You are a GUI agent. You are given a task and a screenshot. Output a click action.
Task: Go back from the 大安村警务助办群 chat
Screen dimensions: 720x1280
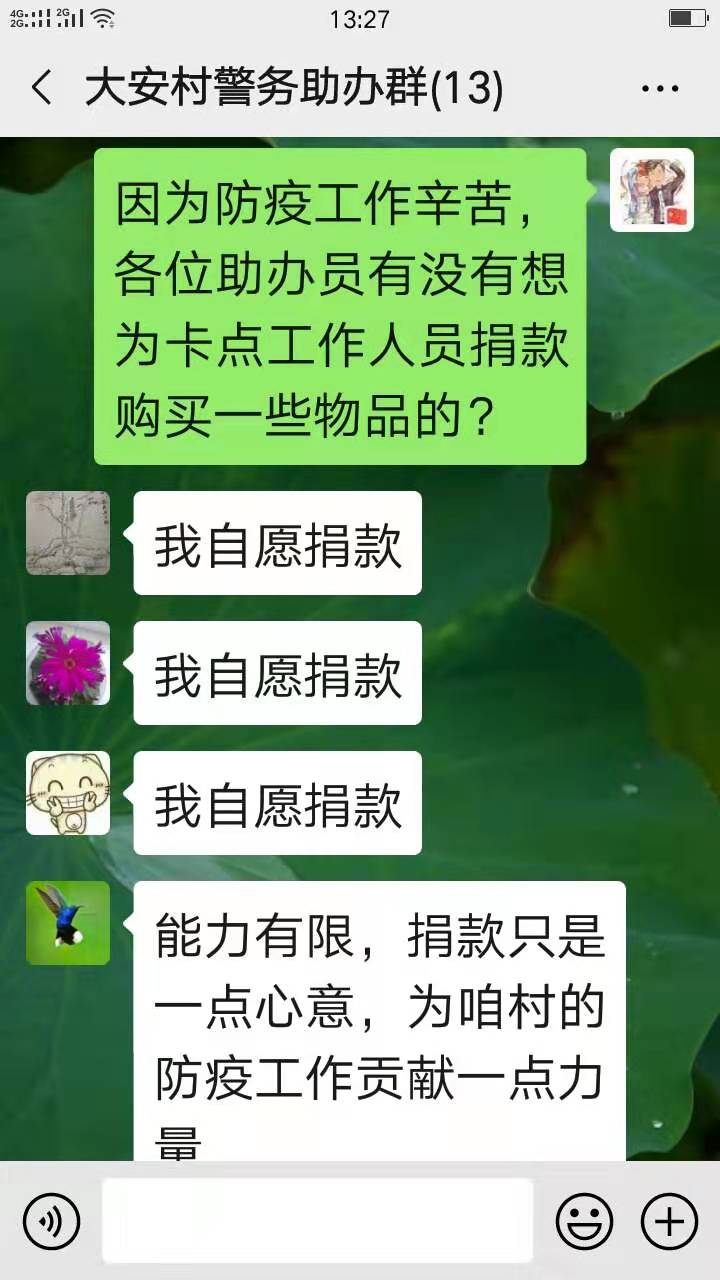42,88
